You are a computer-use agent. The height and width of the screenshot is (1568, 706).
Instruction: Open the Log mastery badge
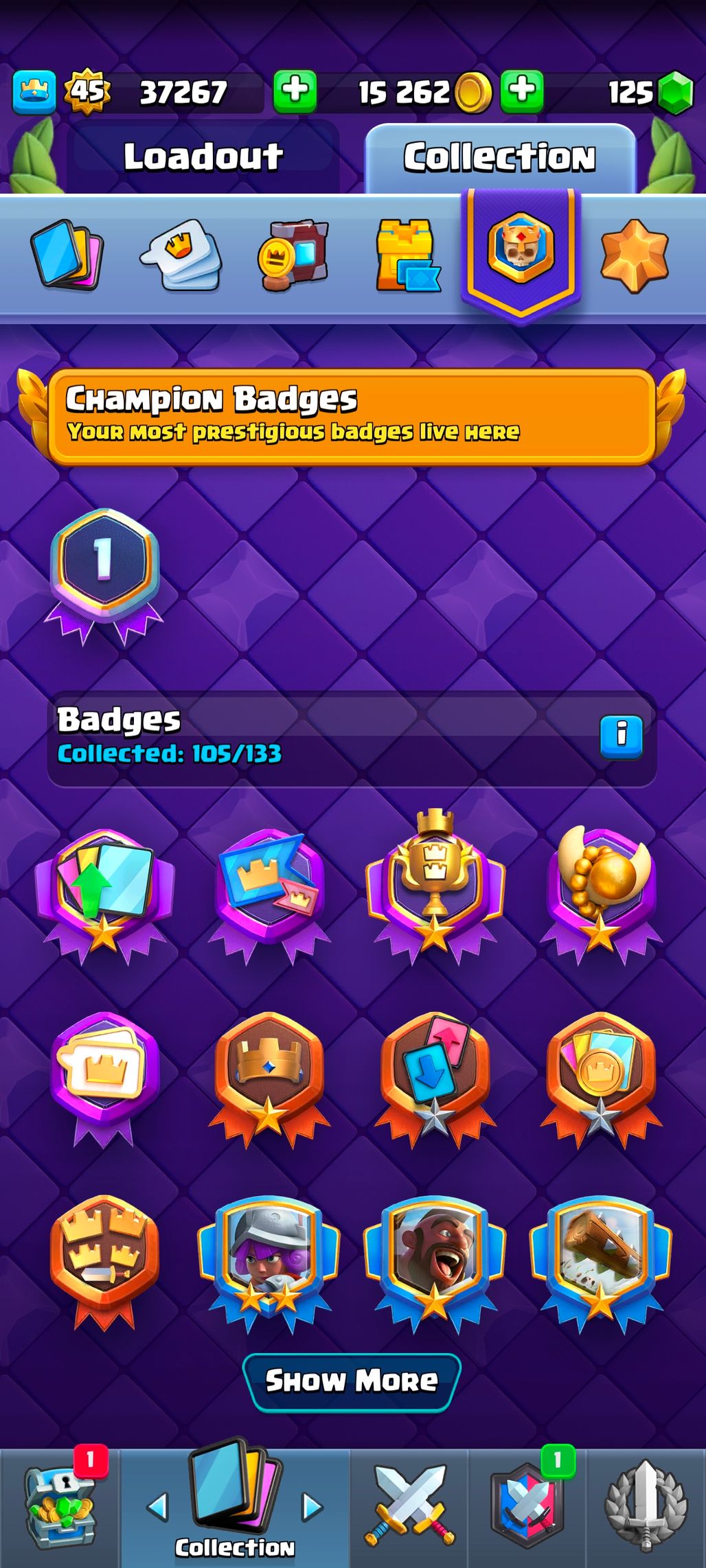[600, 1254]
